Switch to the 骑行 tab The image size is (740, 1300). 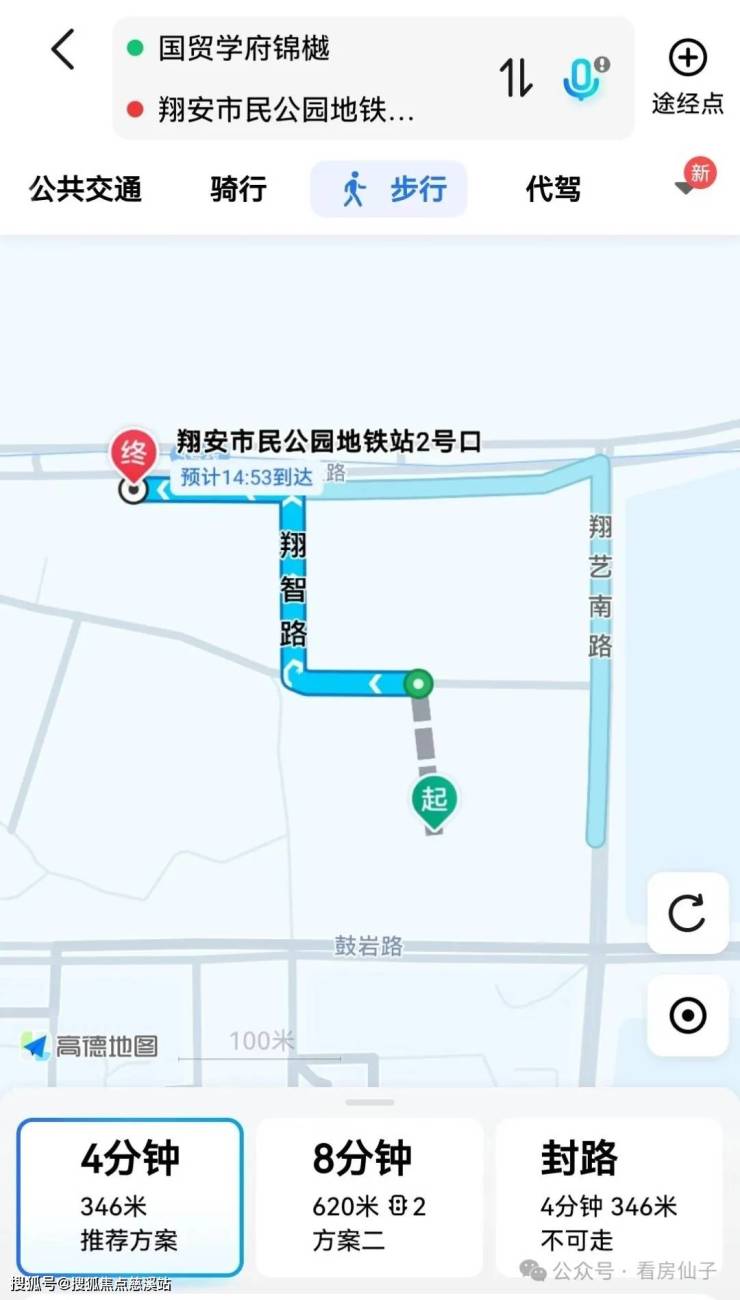pyautogui.click(x=238, y=188)
